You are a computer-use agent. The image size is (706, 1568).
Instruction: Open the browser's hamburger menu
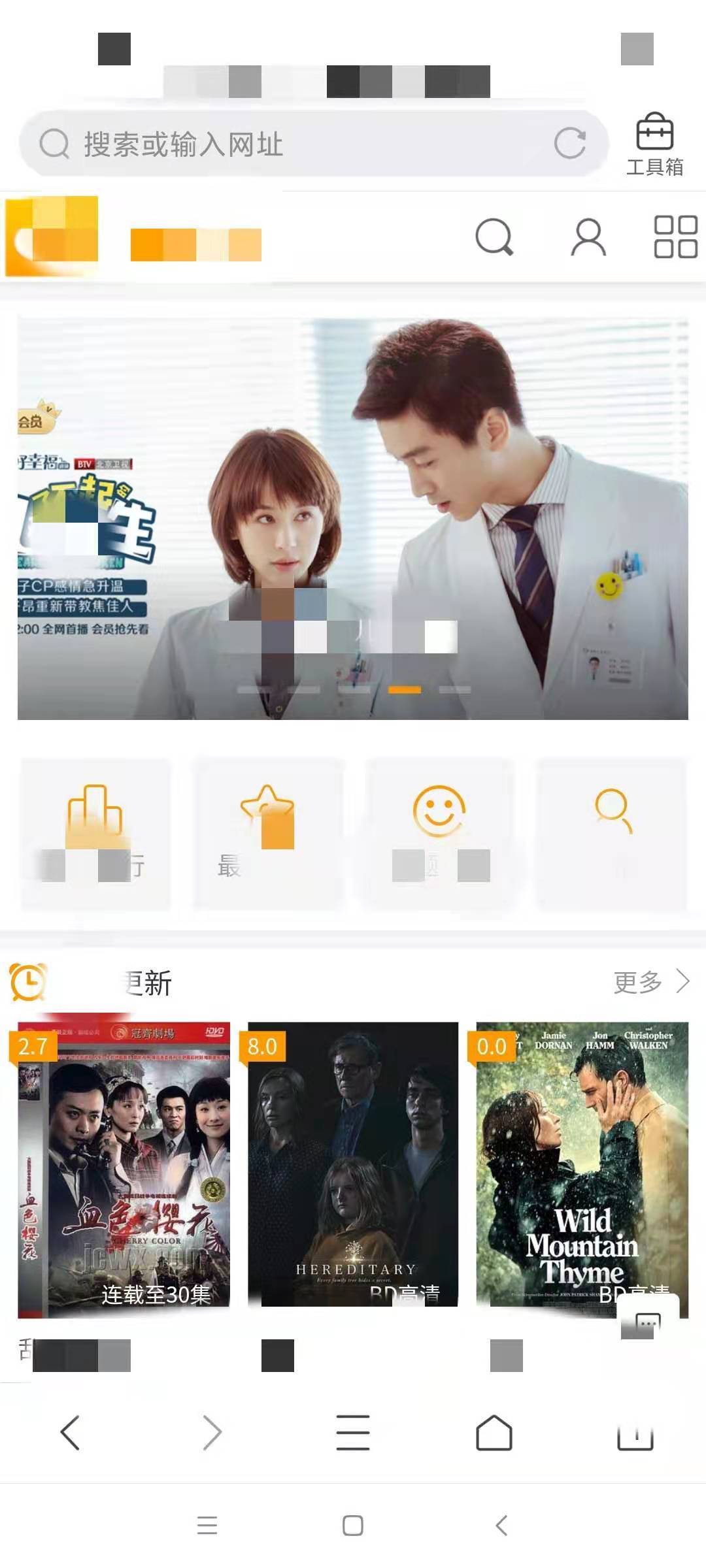353,1433
